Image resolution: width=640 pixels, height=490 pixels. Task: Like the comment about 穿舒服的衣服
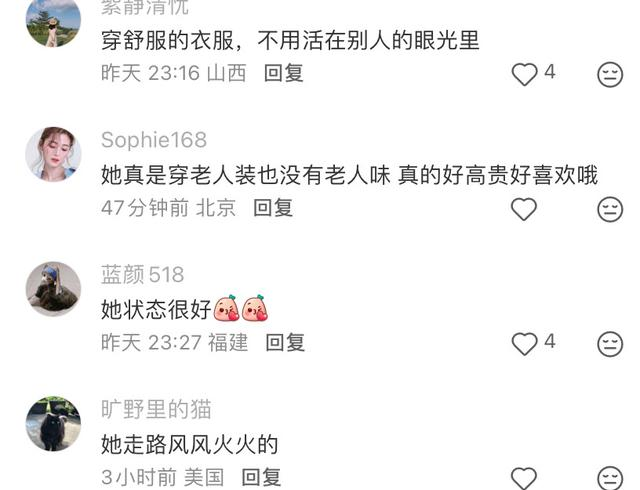tap(524, 74)
